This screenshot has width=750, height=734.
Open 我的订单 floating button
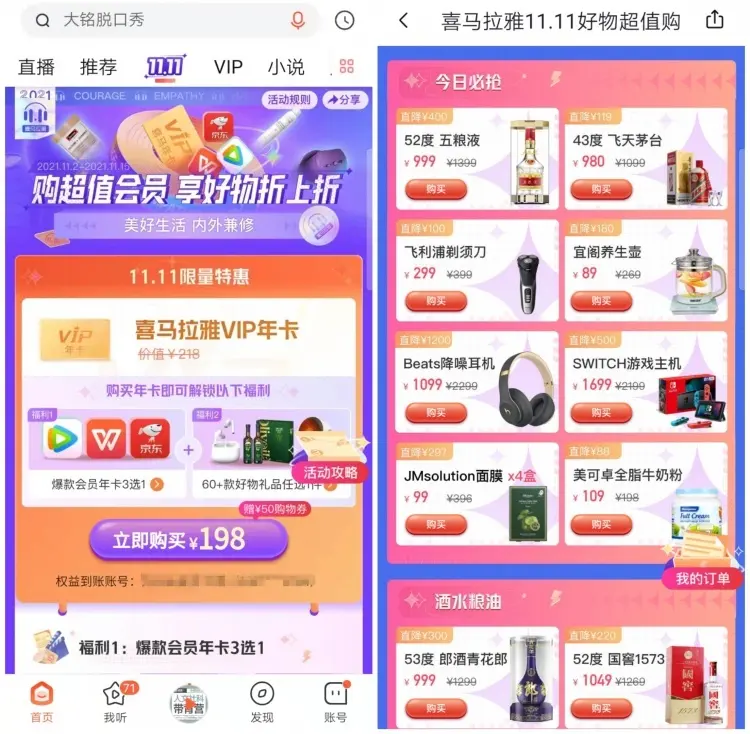[x=702, y=578]
